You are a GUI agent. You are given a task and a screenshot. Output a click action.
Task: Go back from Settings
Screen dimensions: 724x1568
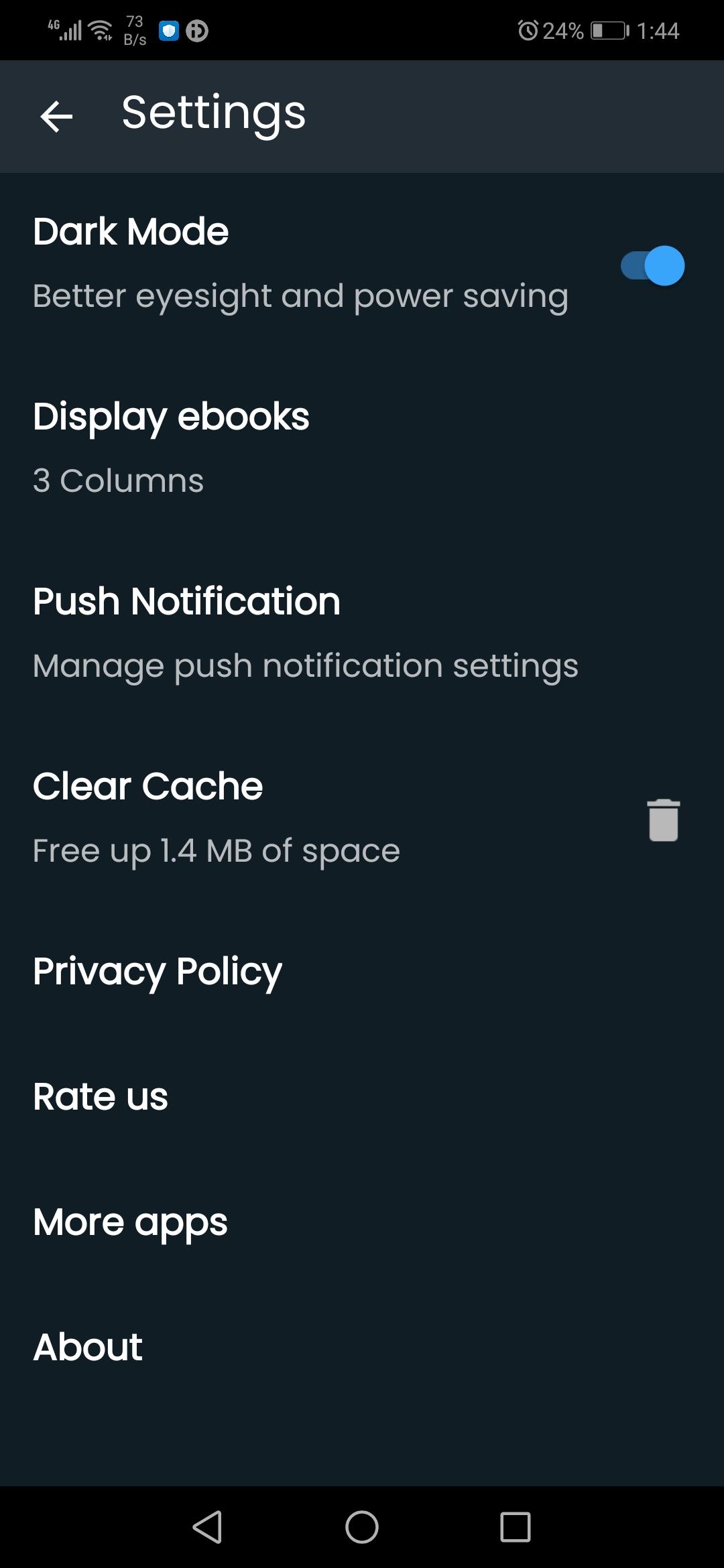pos(56,116)
